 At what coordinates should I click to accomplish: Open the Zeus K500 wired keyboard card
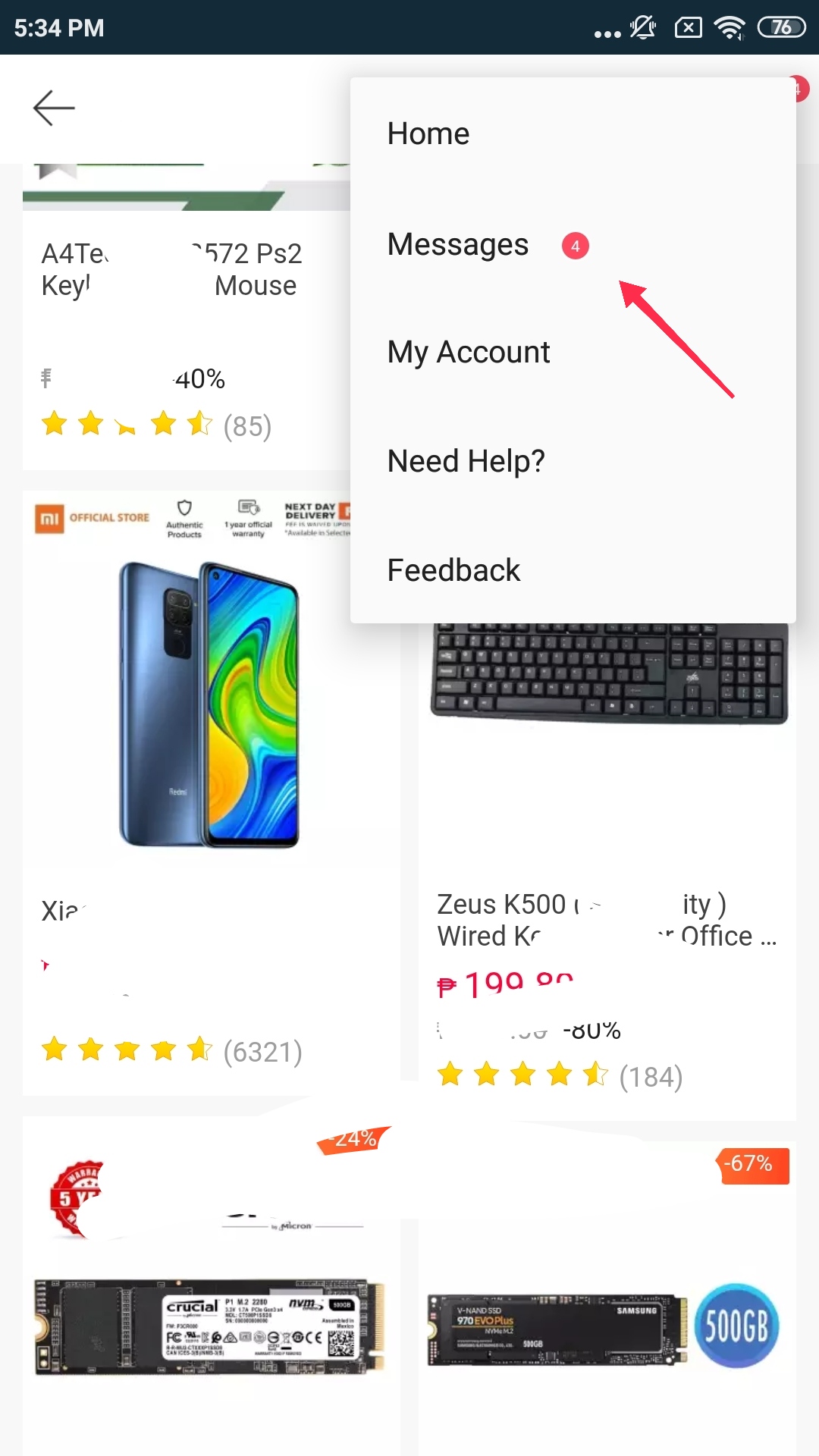607,872
